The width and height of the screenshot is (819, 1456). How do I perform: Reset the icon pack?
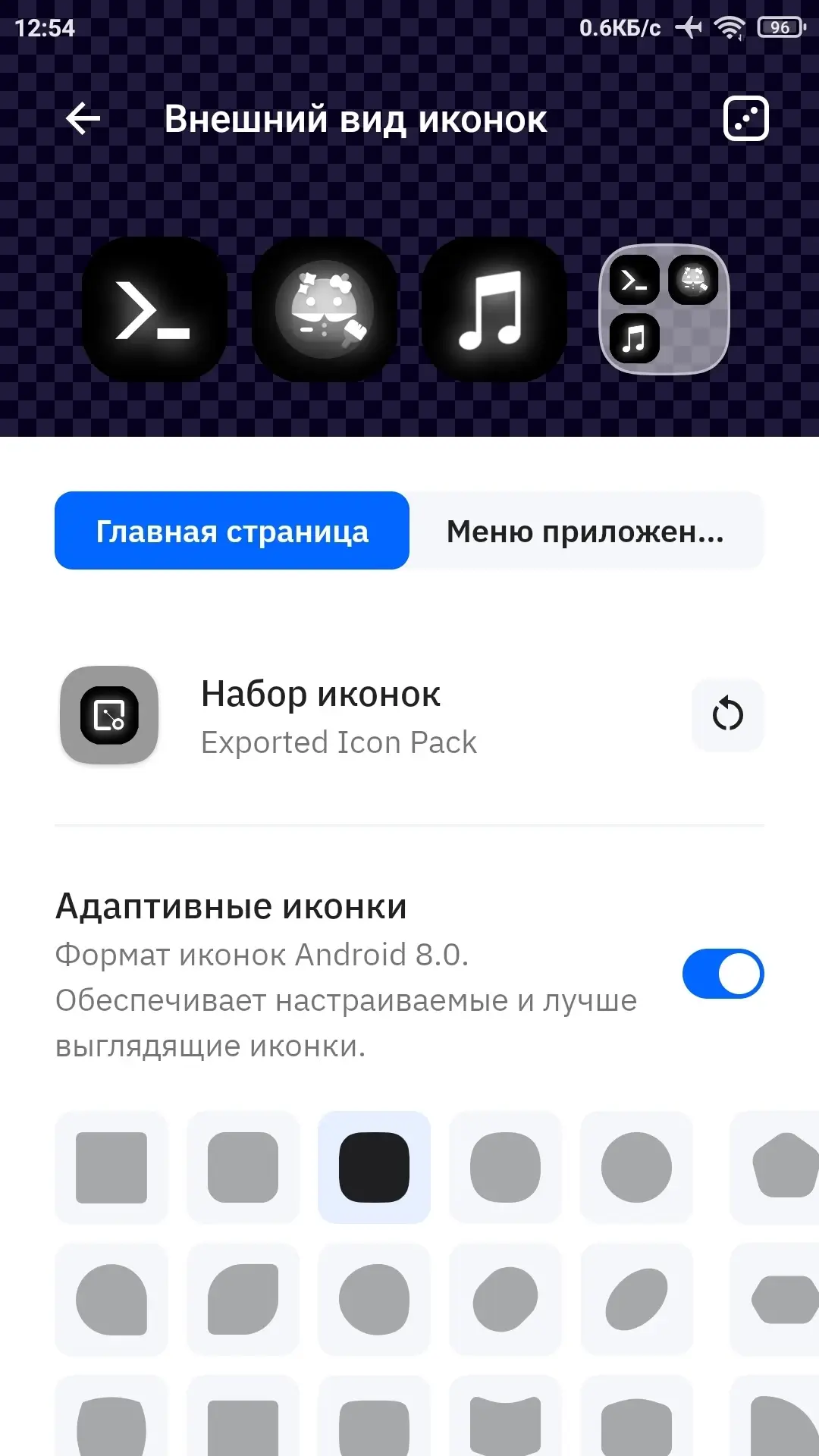[727, 715]
